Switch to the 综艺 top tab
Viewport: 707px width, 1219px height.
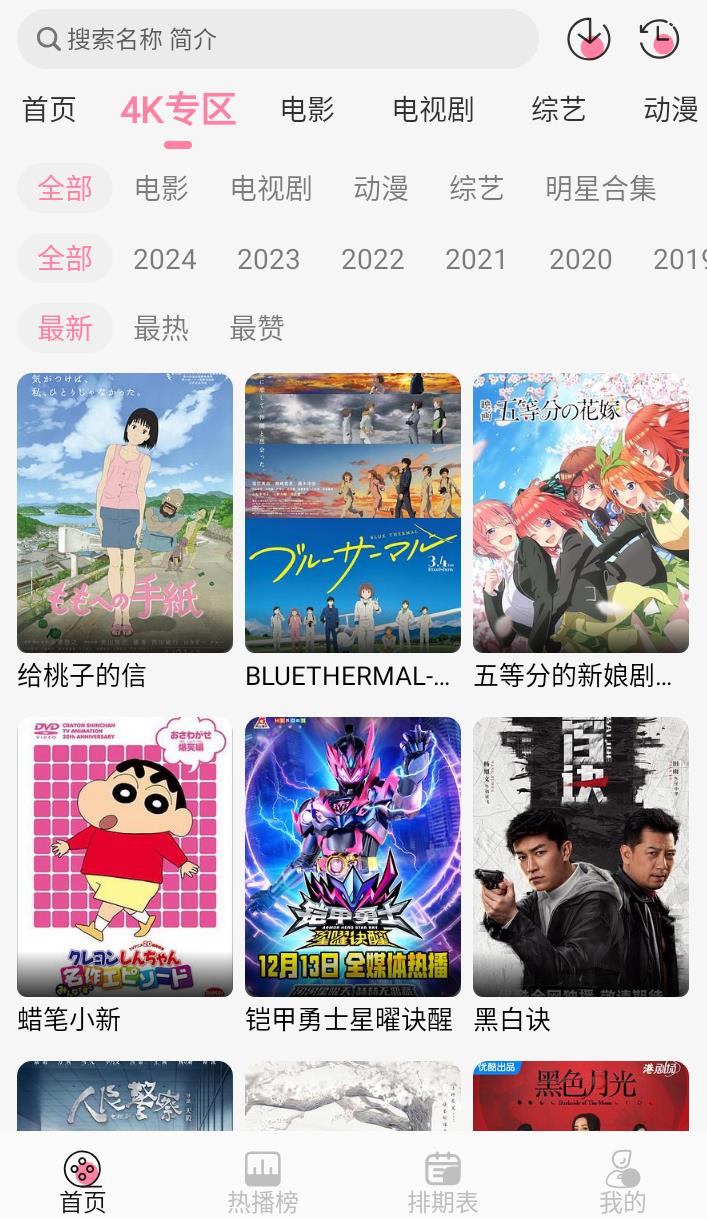click(x=558, y=110)
